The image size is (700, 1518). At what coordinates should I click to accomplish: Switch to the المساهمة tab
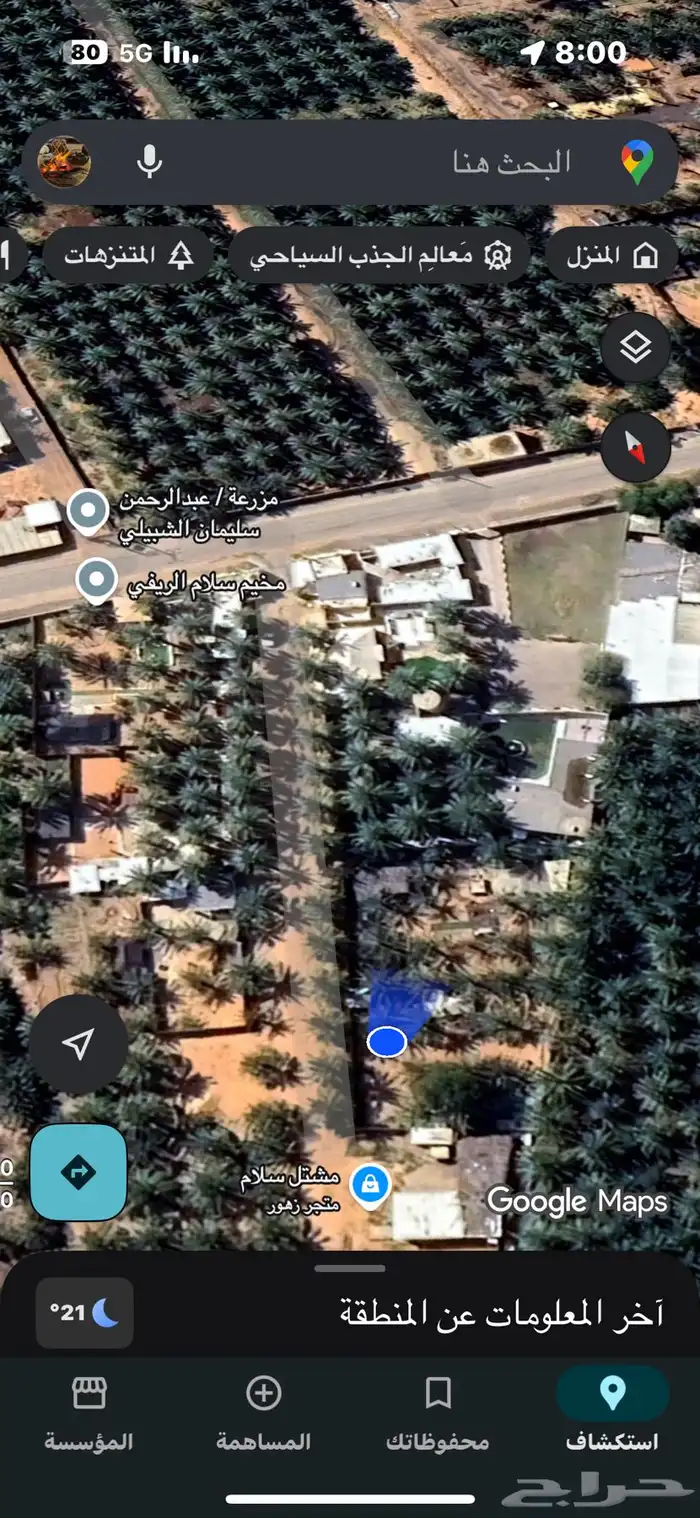(x=264, y=1412)
